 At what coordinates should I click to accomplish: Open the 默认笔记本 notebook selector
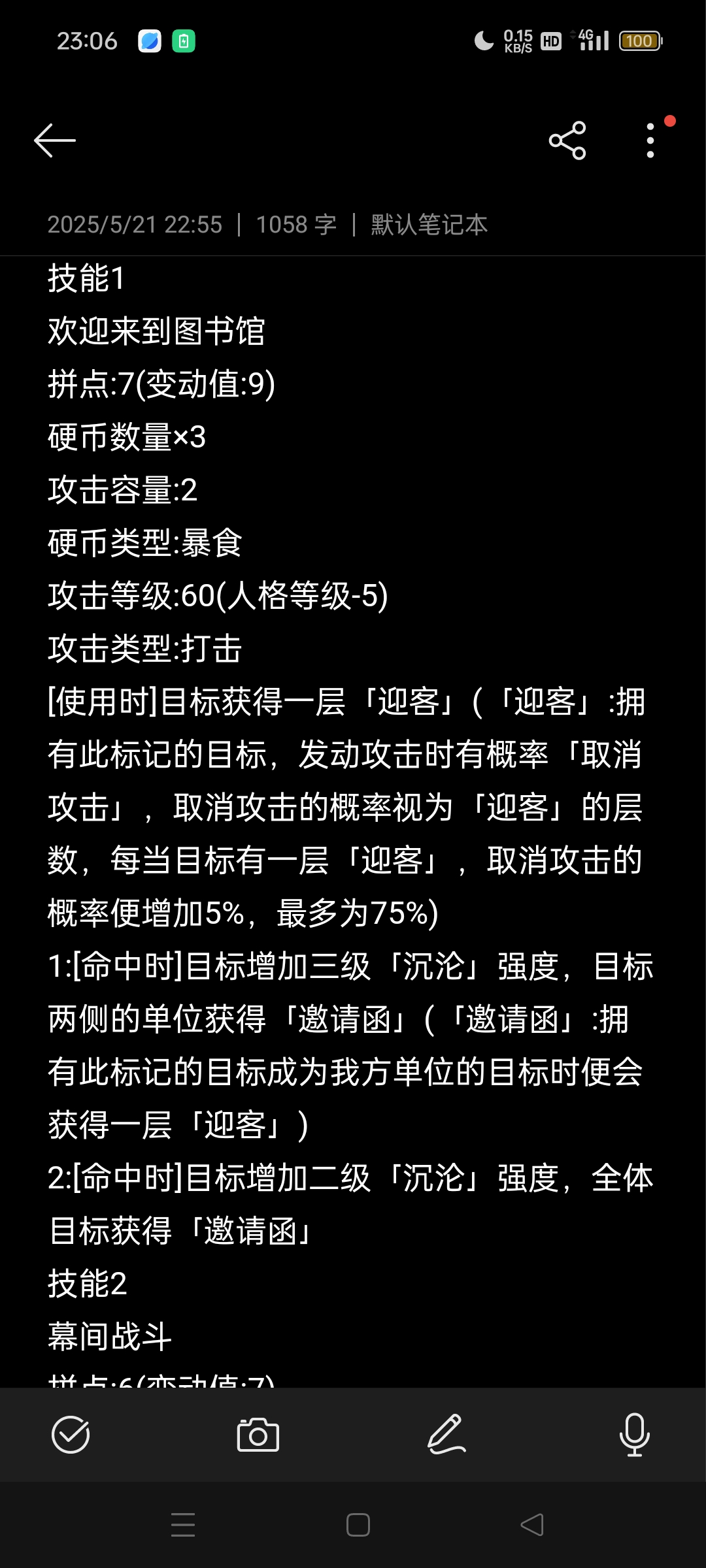point(429,225)
